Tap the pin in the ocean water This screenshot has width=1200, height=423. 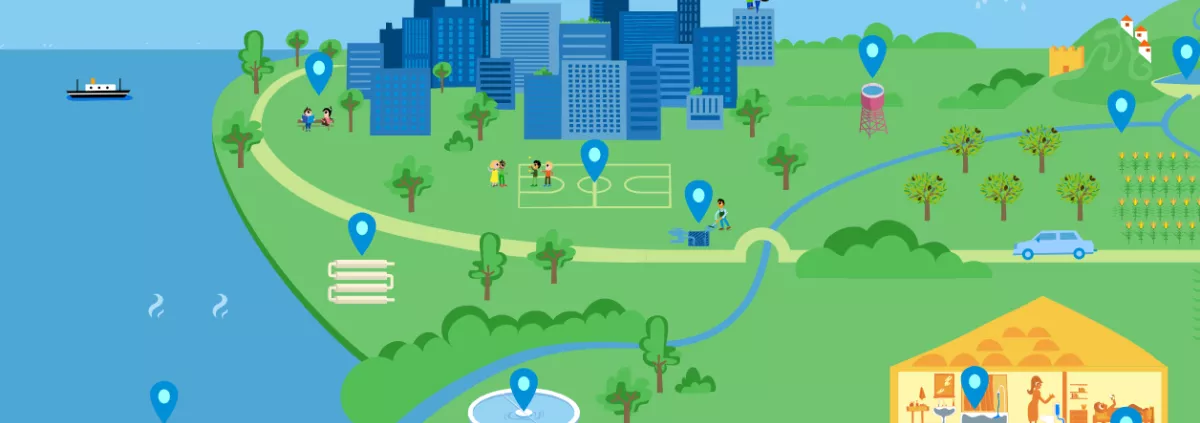164,398
